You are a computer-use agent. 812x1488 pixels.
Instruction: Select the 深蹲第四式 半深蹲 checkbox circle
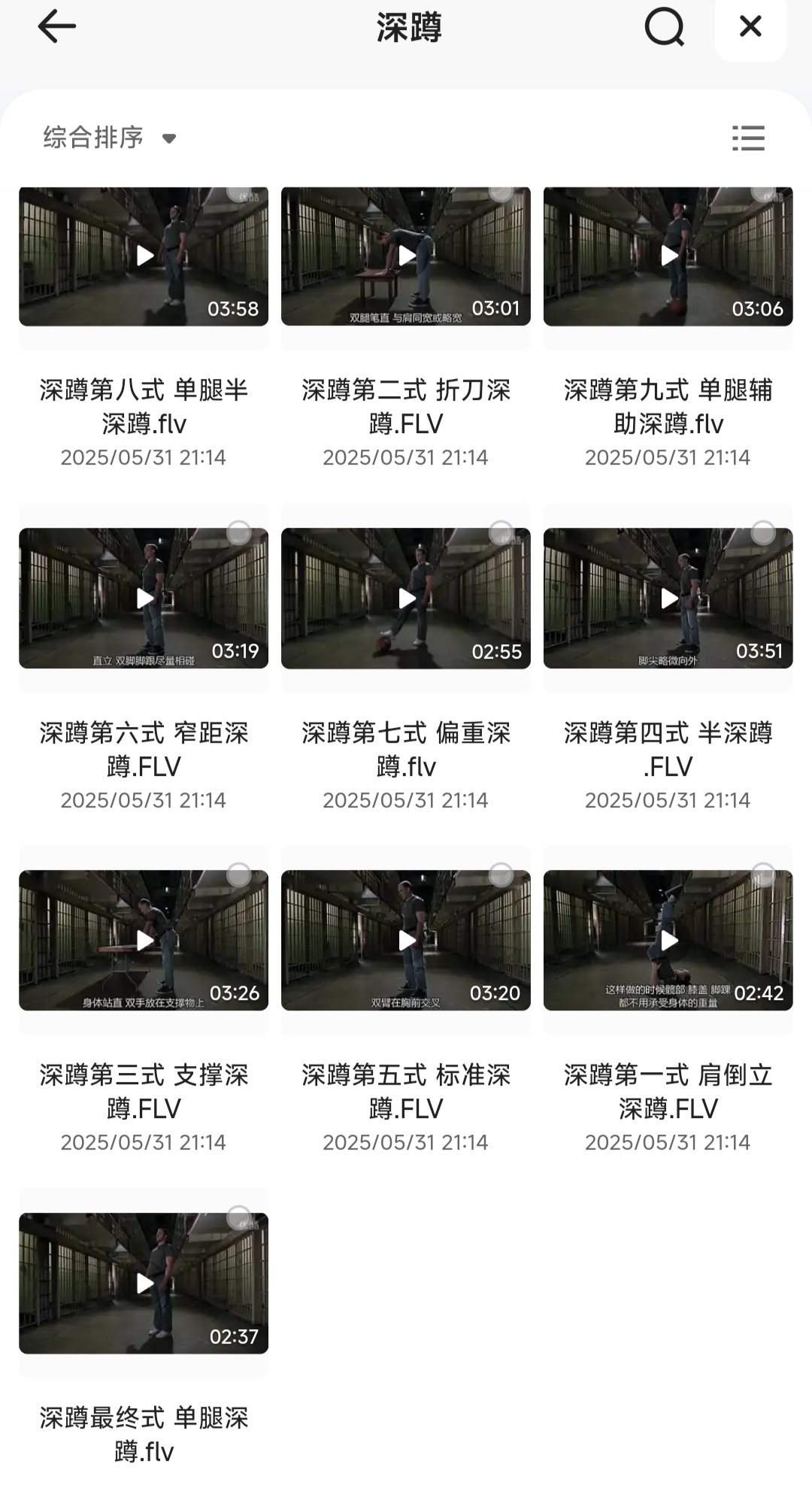coord(763,532)
